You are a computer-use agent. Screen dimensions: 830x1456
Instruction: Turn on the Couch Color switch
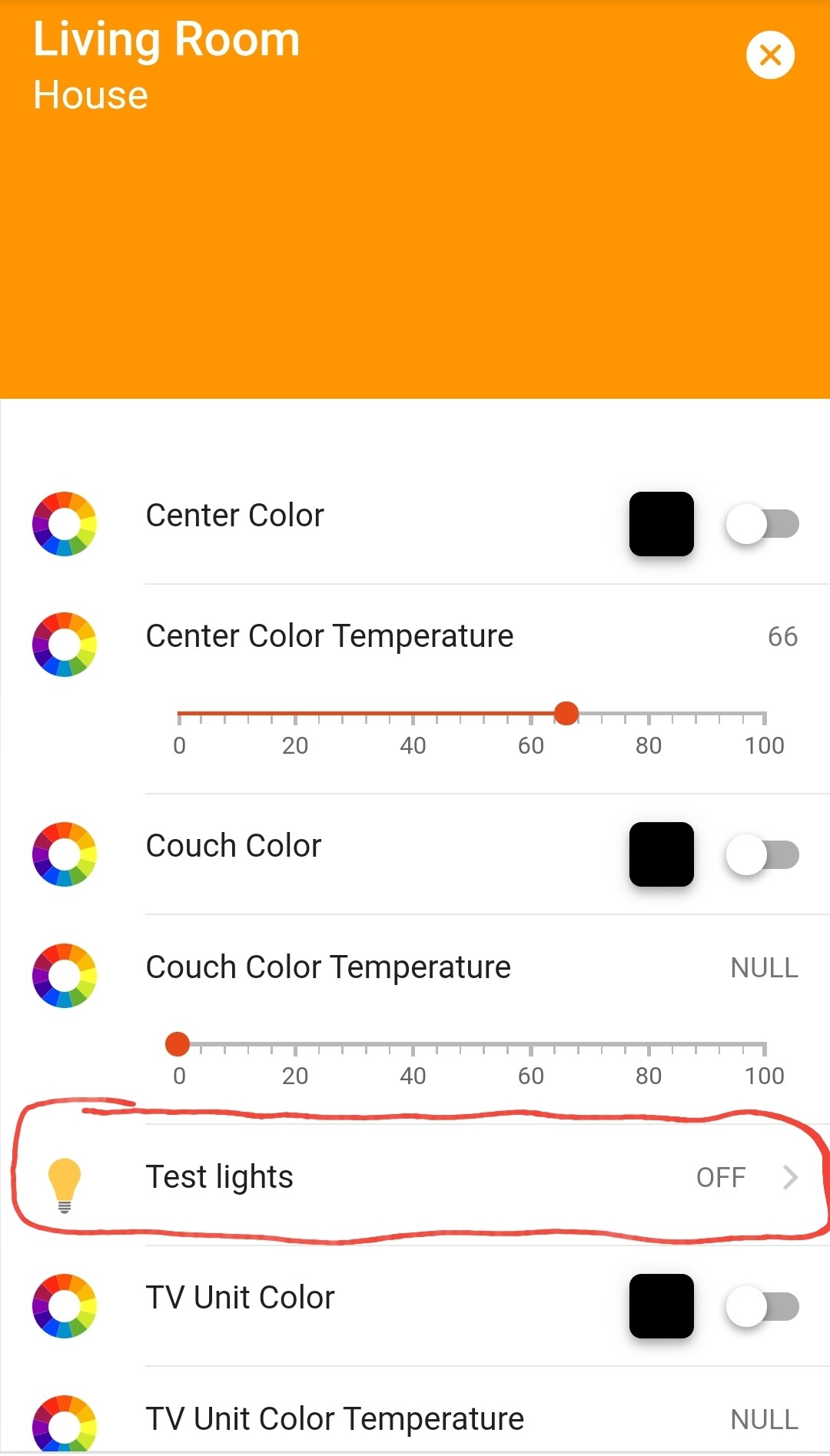coord(762,854)
